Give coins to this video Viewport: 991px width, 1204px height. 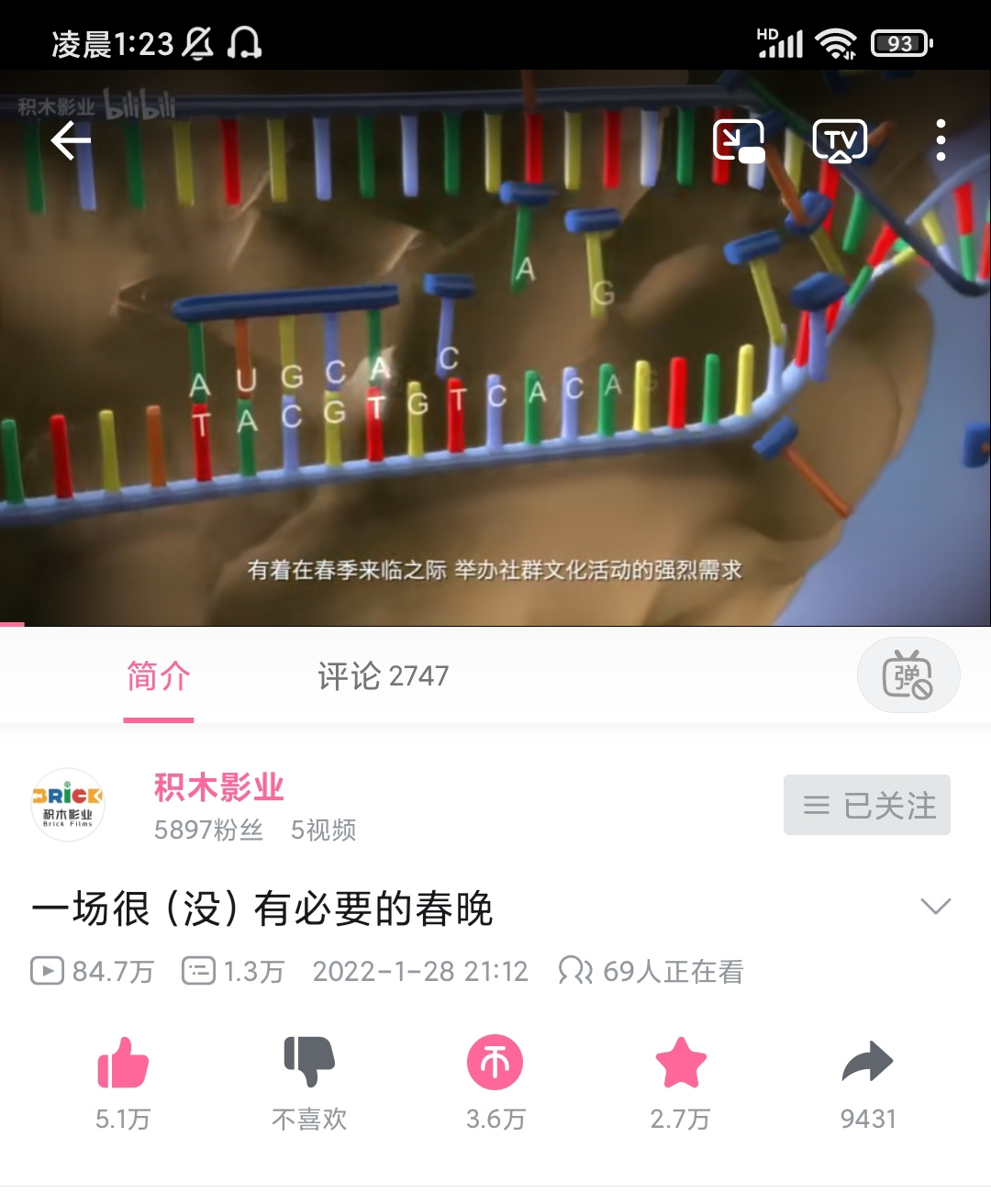point(495,1065)
